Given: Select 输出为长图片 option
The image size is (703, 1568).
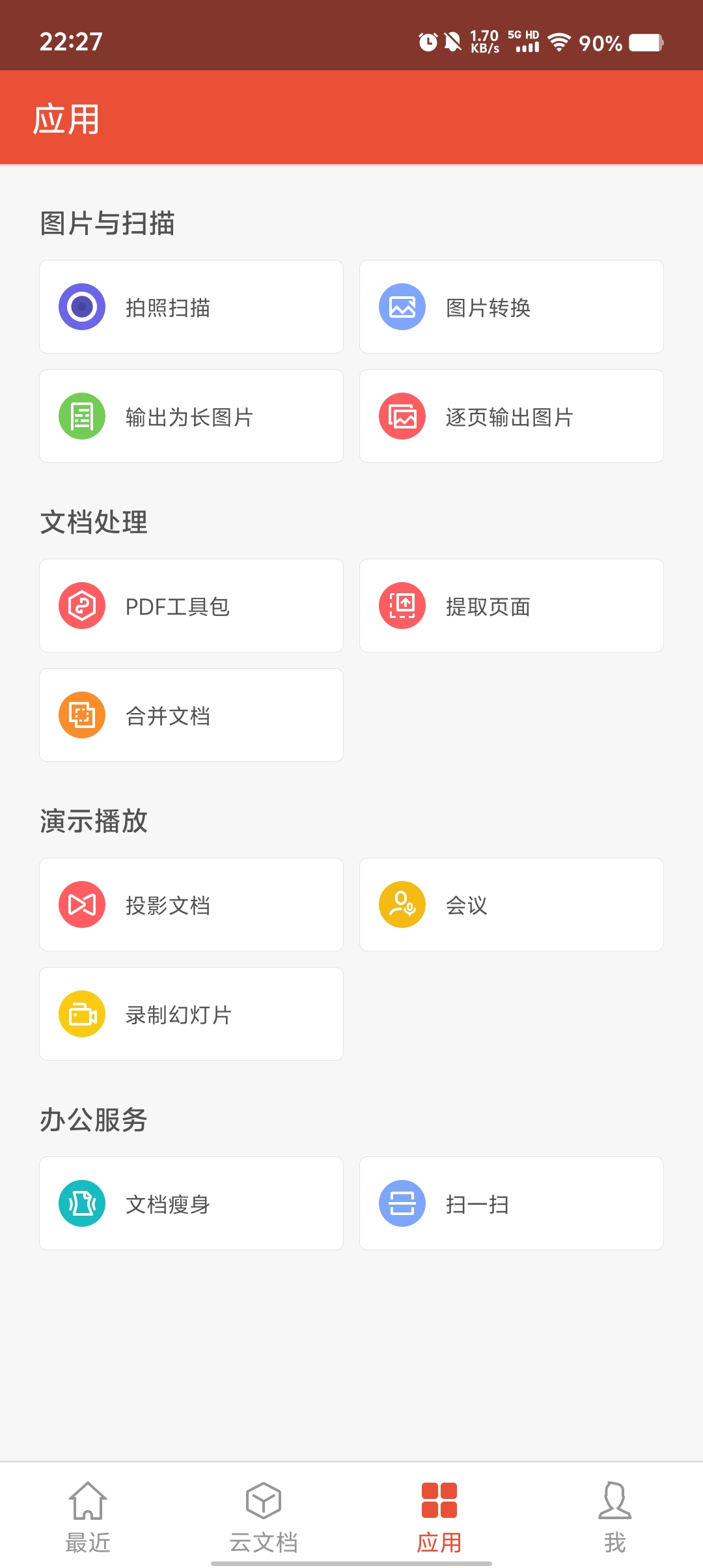Looking at the screenshot, I should click(x=191, y=416).
